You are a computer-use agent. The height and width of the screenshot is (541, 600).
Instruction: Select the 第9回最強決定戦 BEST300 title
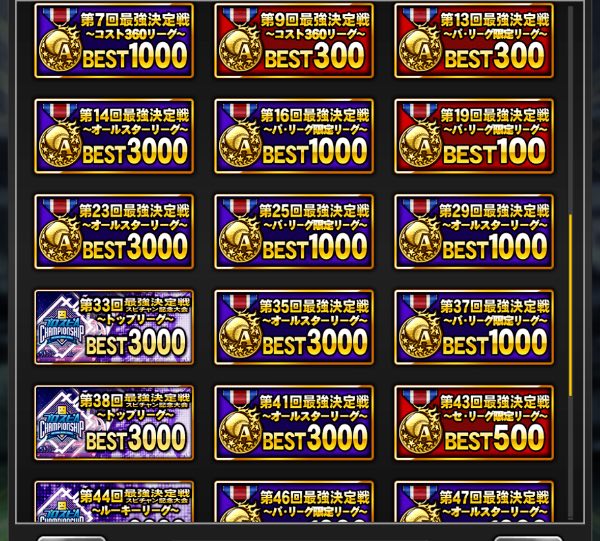click(x=294, y=40)
